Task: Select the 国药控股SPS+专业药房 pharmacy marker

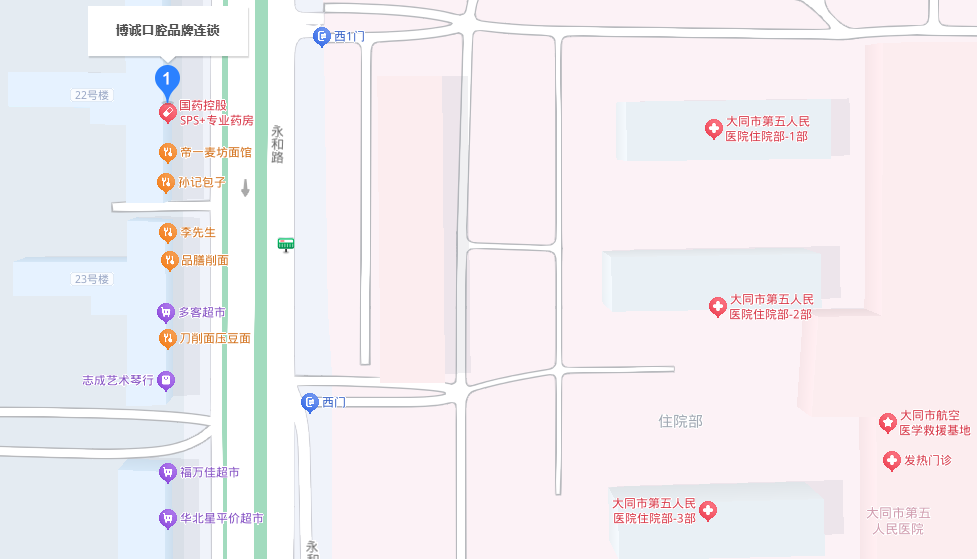Action: [168, 112]
